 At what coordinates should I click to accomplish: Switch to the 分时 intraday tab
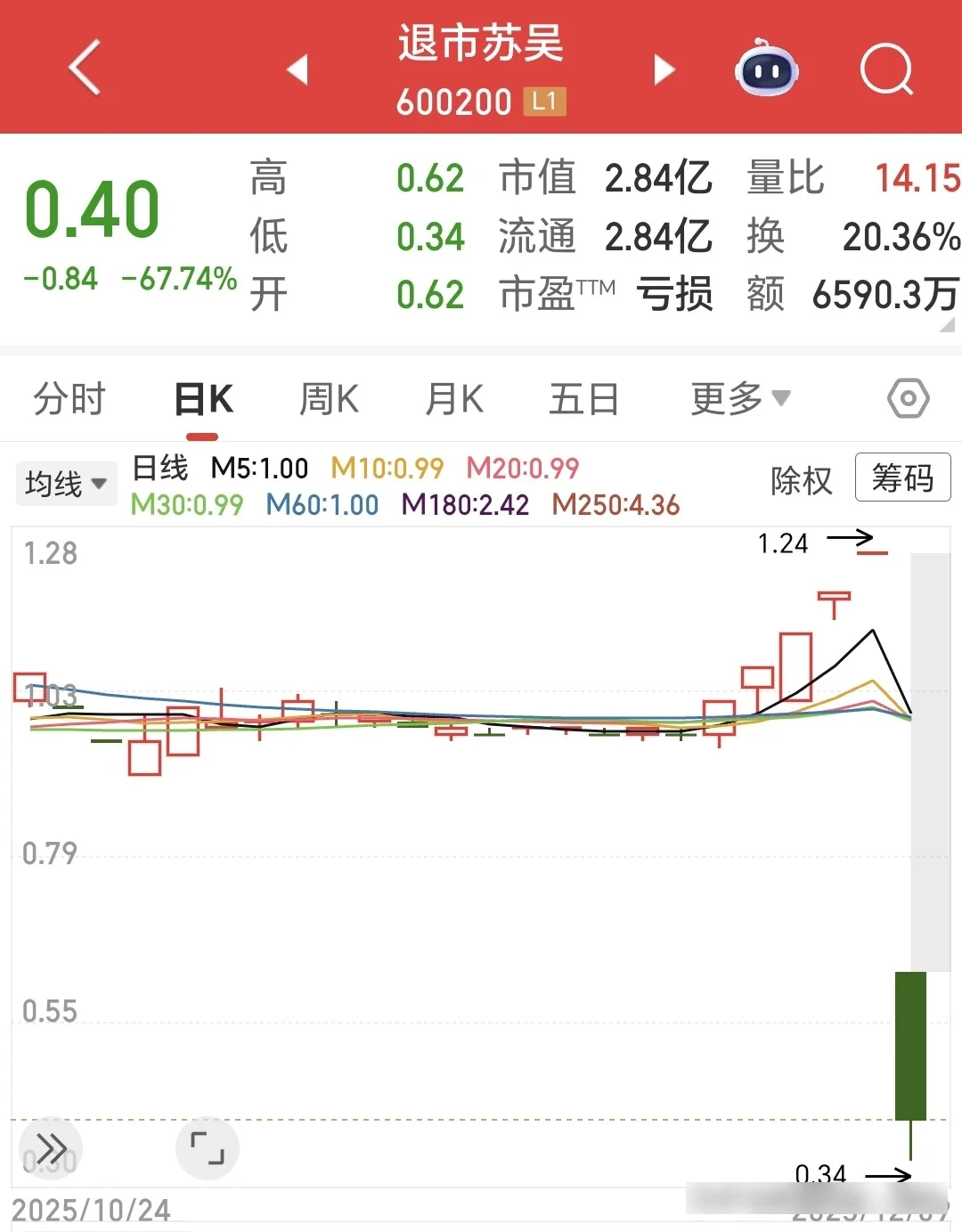69,398
